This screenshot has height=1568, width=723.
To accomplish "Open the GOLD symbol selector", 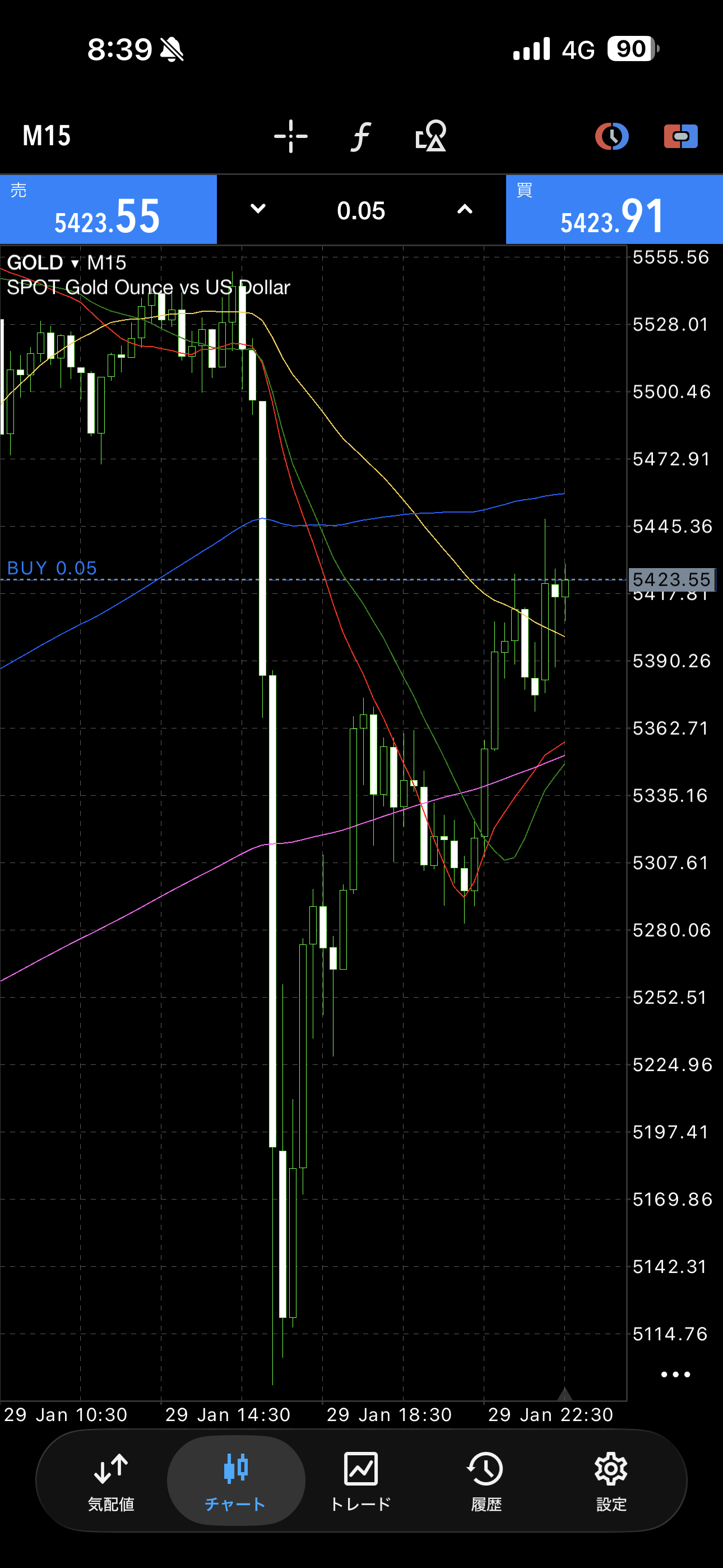I will click(43, 263).
